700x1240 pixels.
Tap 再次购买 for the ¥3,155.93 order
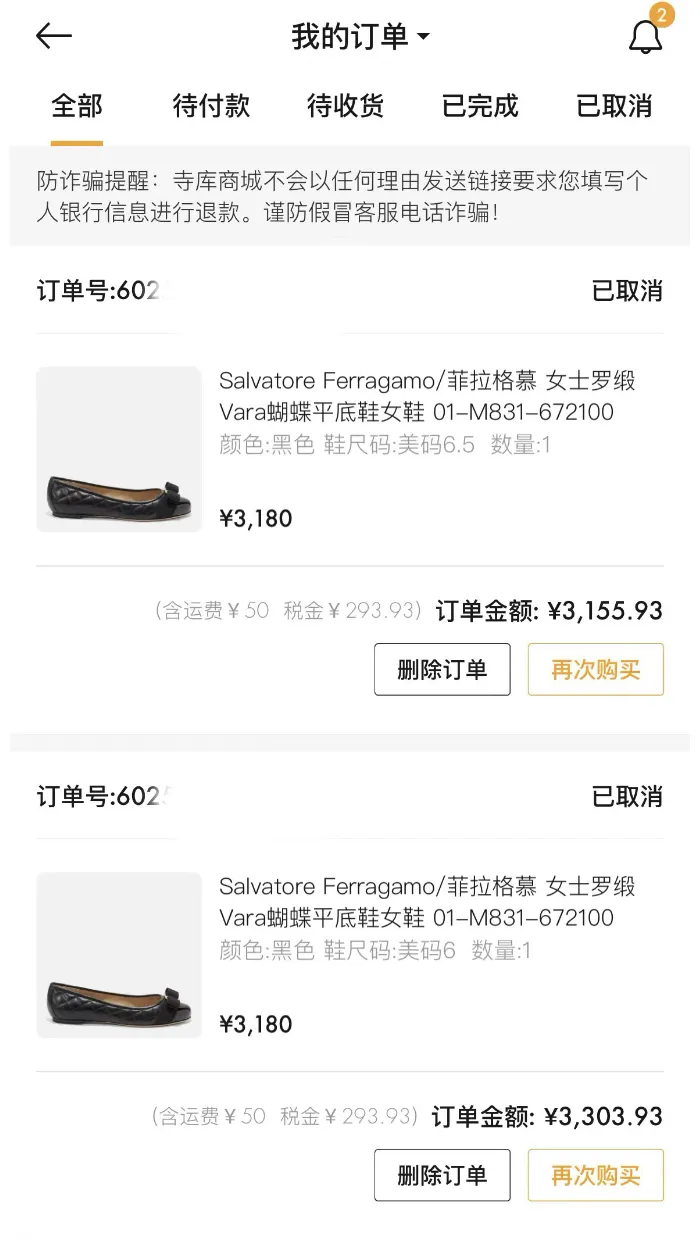click(595, 669)
